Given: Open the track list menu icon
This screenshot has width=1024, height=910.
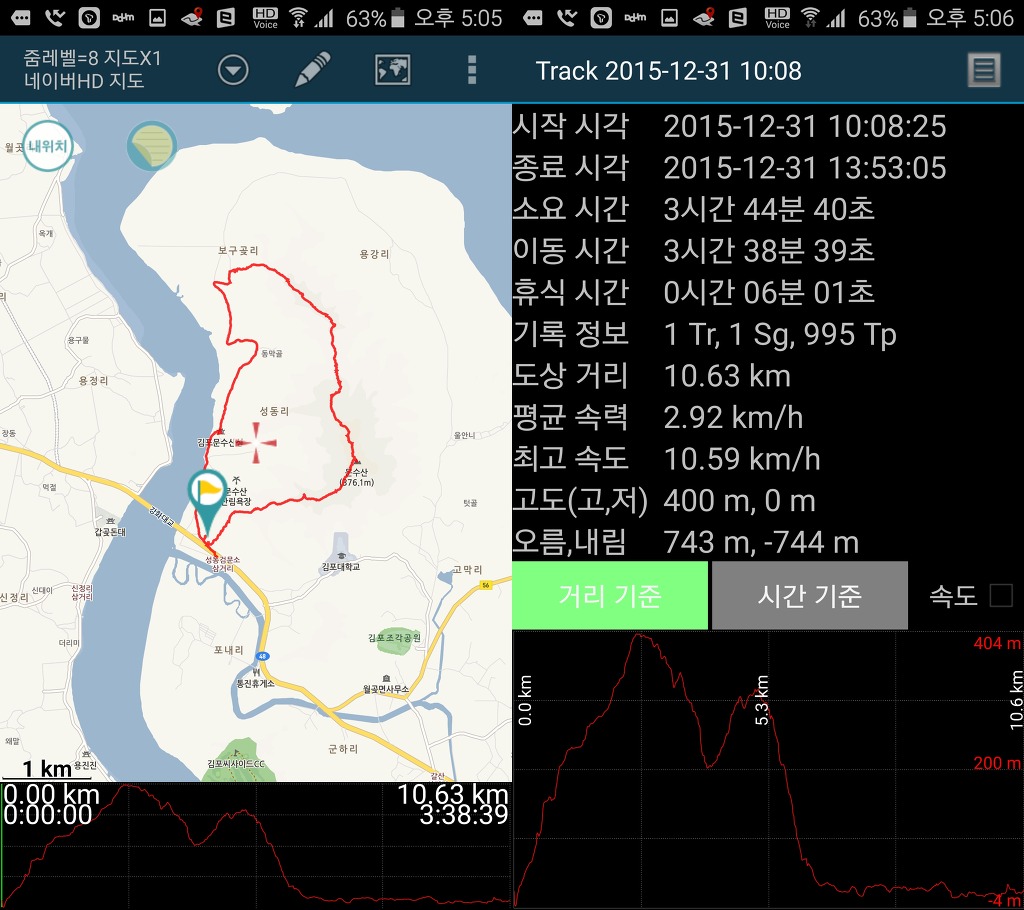Looking at the screenshot, I should click(x=984, y=70).
